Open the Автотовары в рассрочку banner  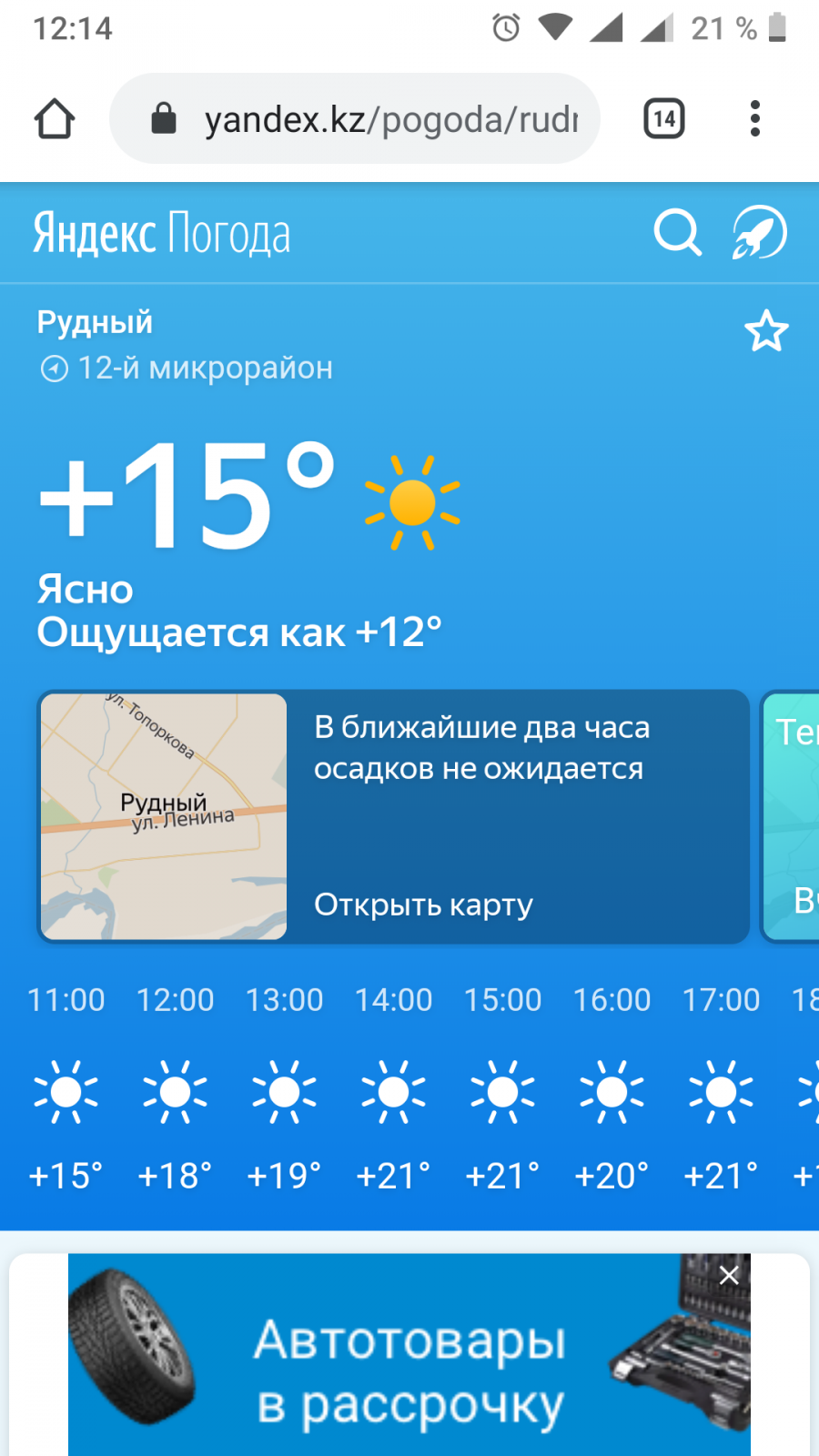pyautogui.click(x=409, y=1374)
